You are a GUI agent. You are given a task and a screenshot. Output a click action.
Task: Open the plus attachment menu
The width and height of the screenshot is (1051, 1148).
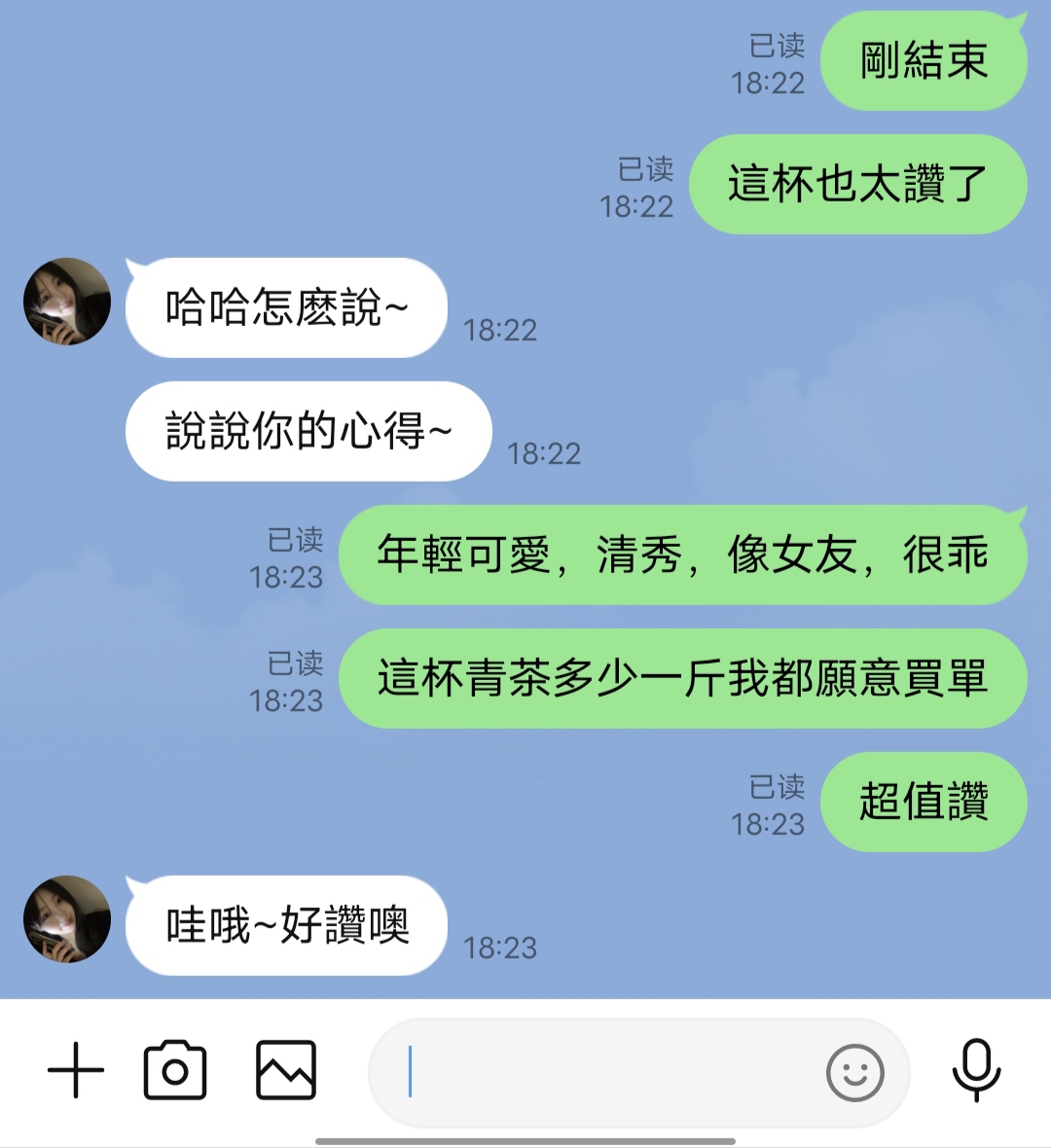(76, 1070)
